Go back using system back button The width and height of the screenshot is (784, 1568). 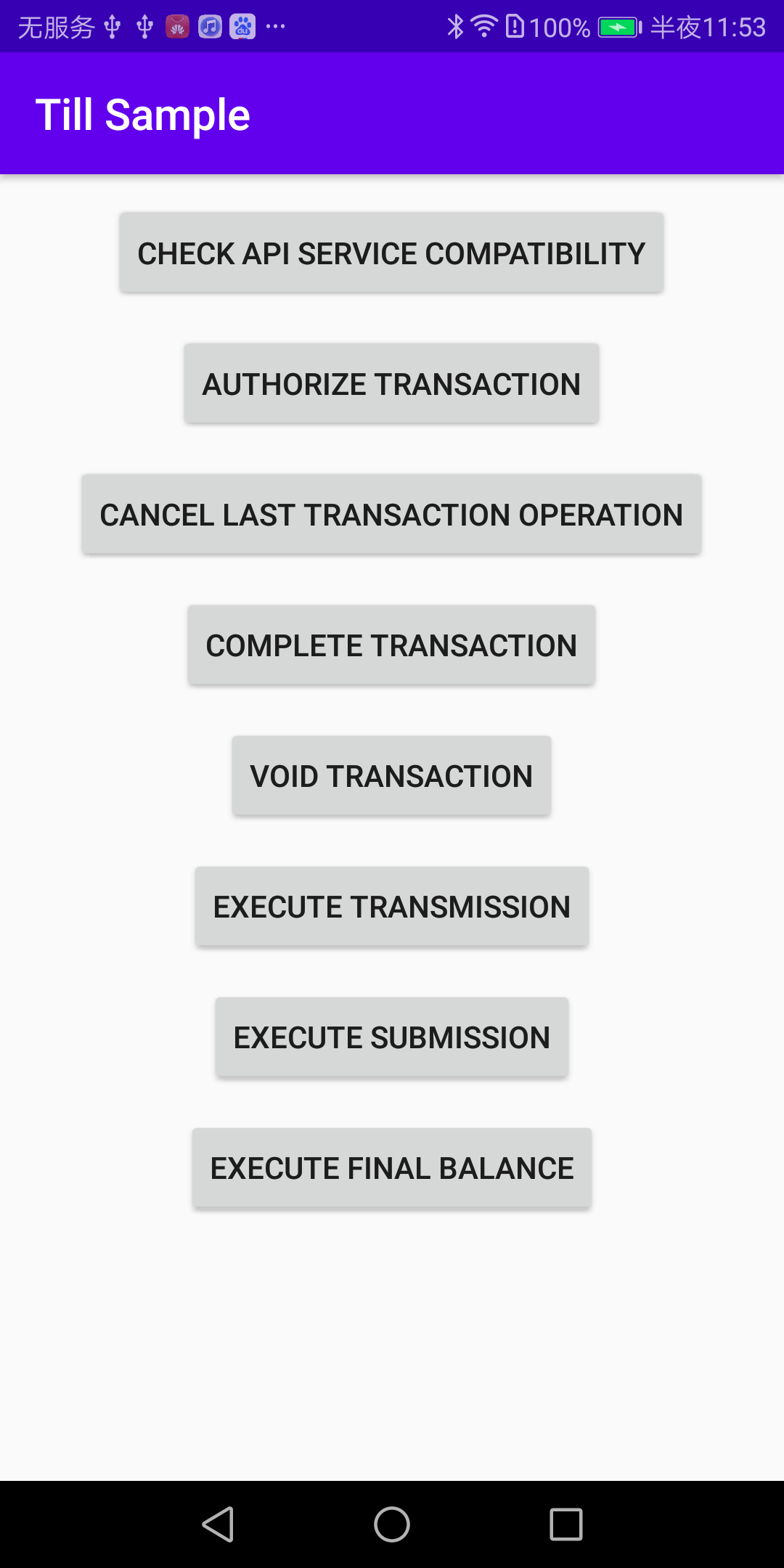218,1524
